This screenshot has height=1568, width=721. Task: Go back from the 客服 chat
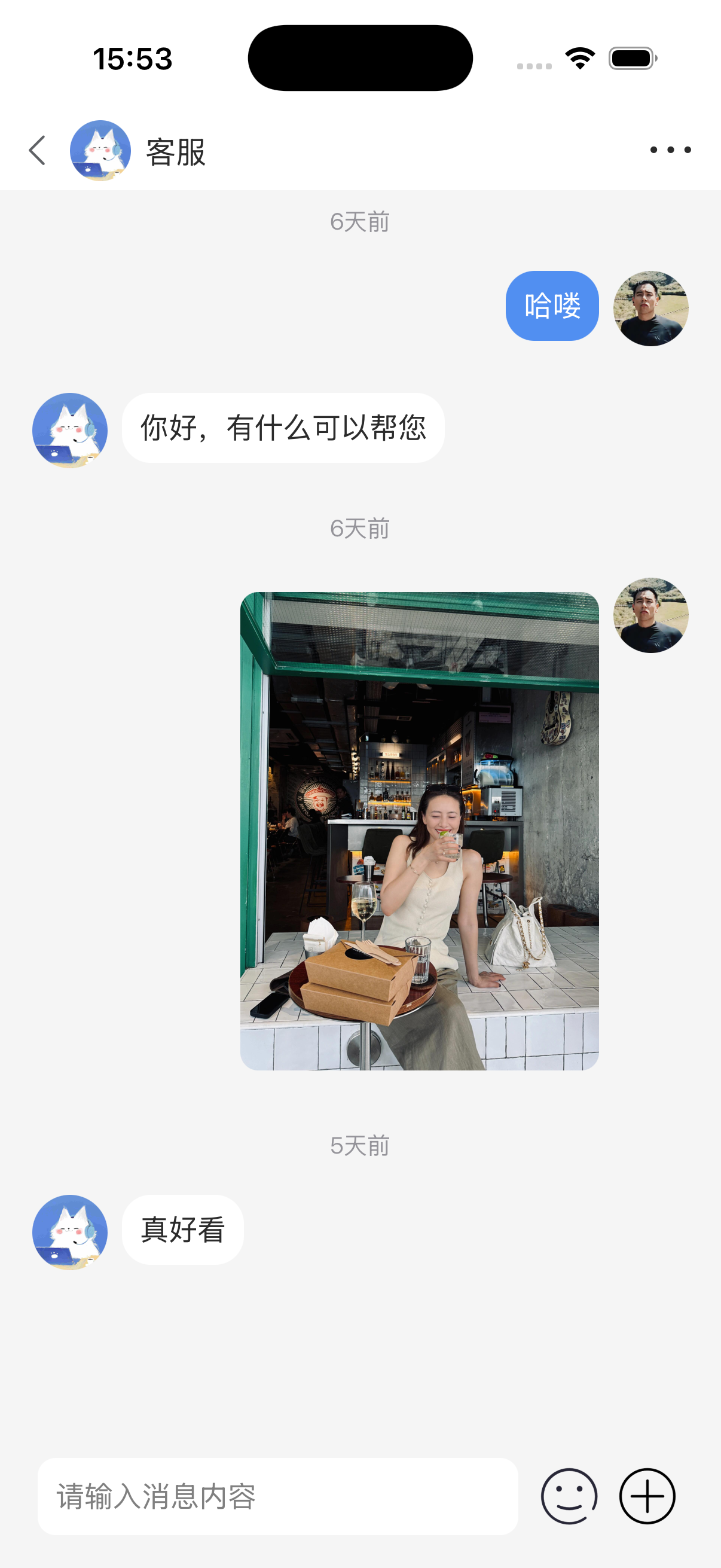37,150
